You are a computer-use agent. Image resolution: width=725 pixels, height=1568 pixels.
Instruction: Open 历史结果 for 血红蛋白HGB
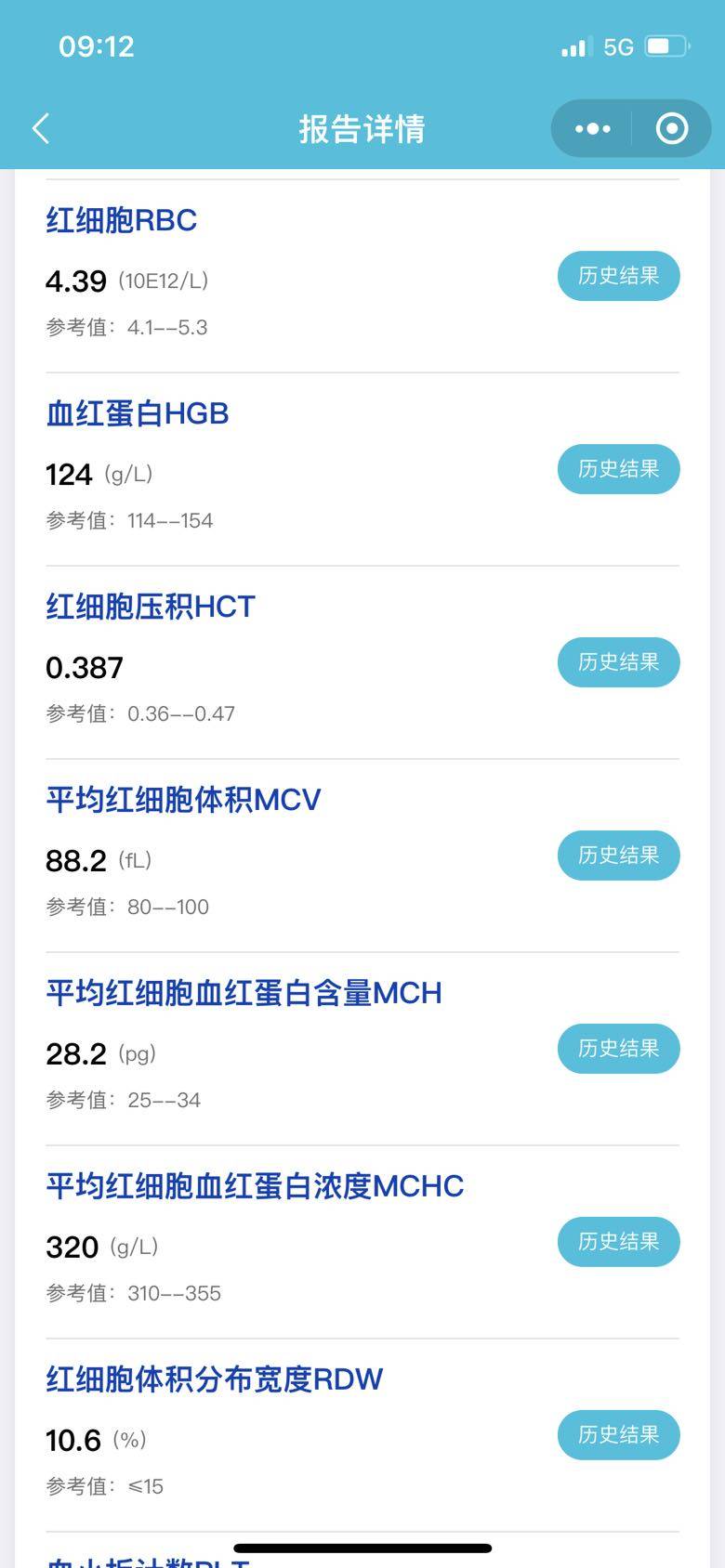pos(618,469)
